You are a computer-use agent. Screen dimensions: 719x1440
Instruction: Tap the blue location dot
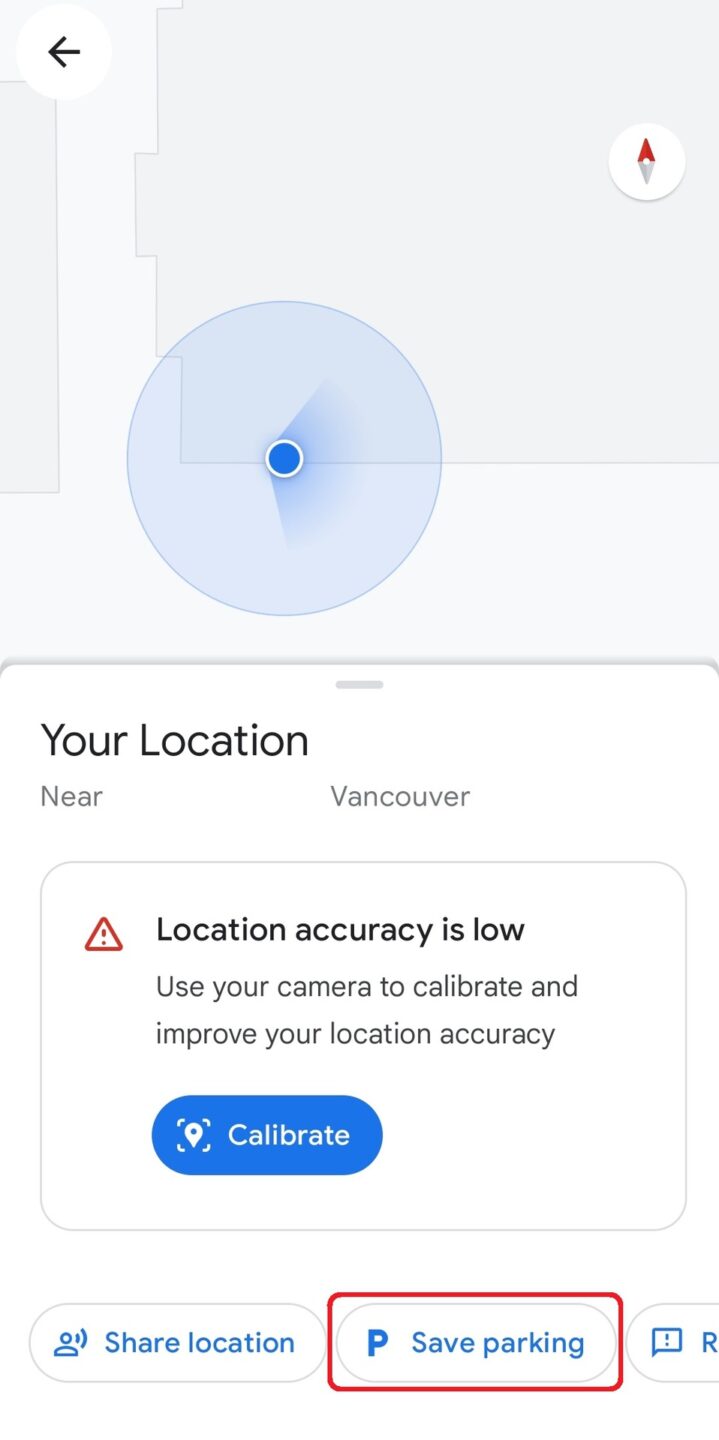(x=285, y=459)
